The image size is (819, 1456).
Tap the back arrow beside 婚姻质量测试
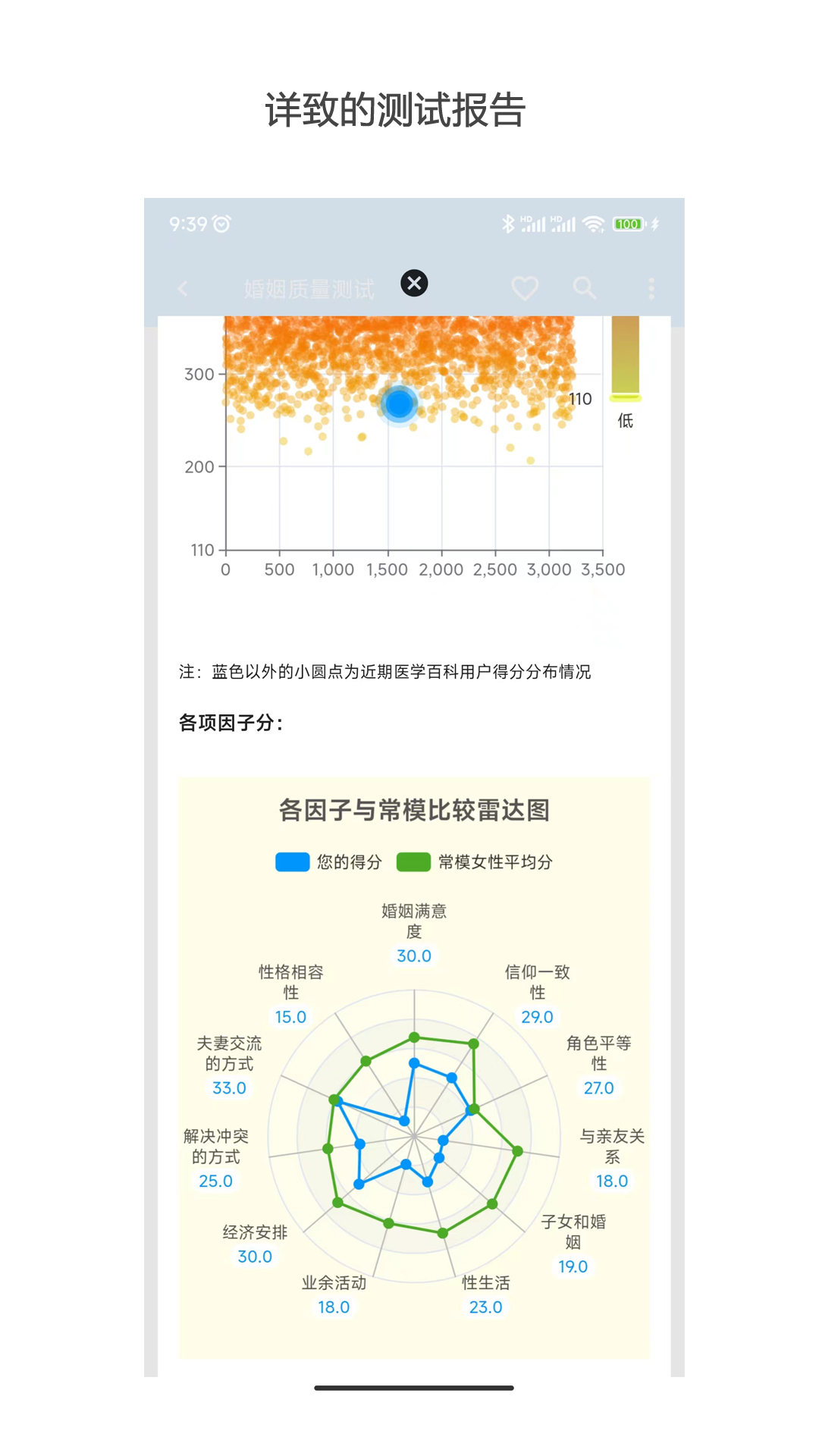[182, 289]
